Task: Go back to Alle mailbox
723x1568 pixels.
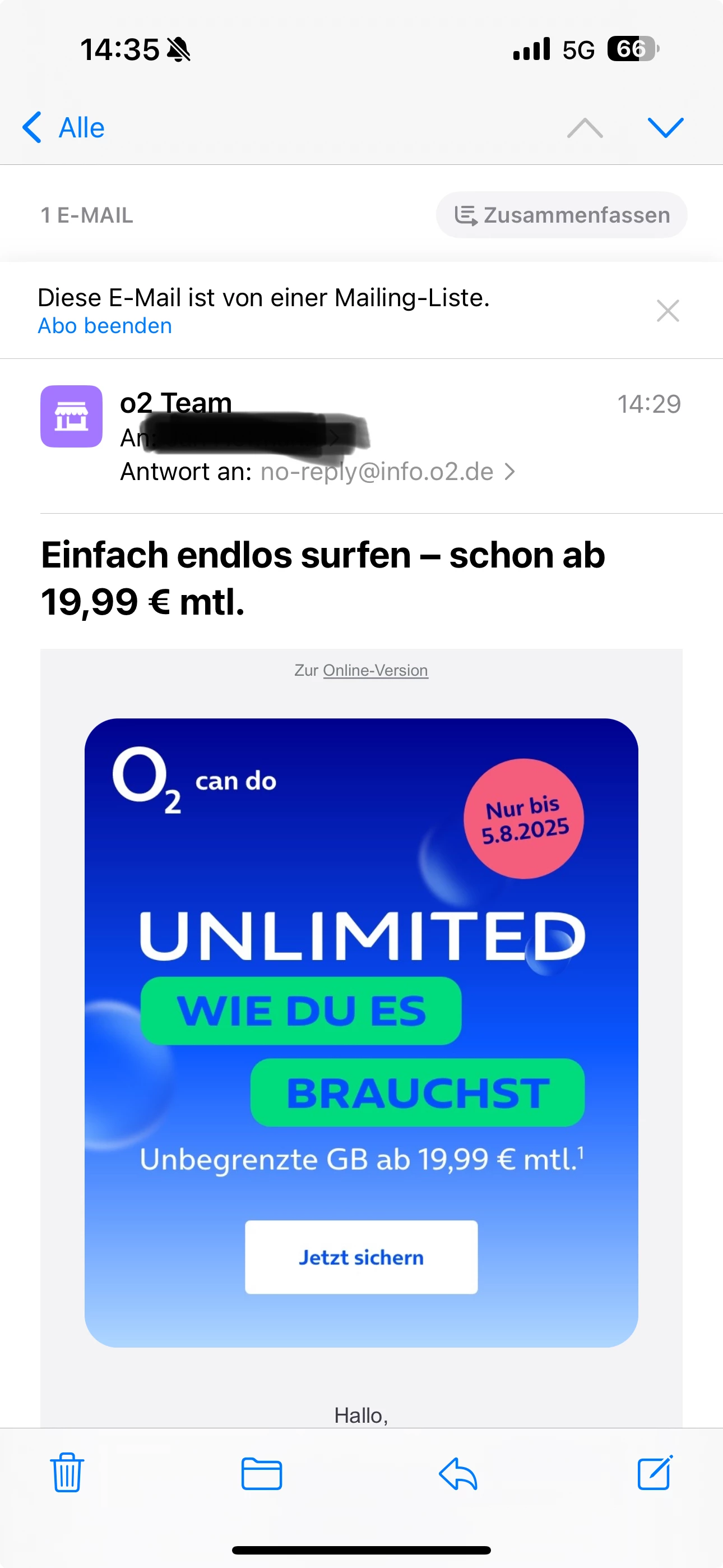Action: coord(63,128)
